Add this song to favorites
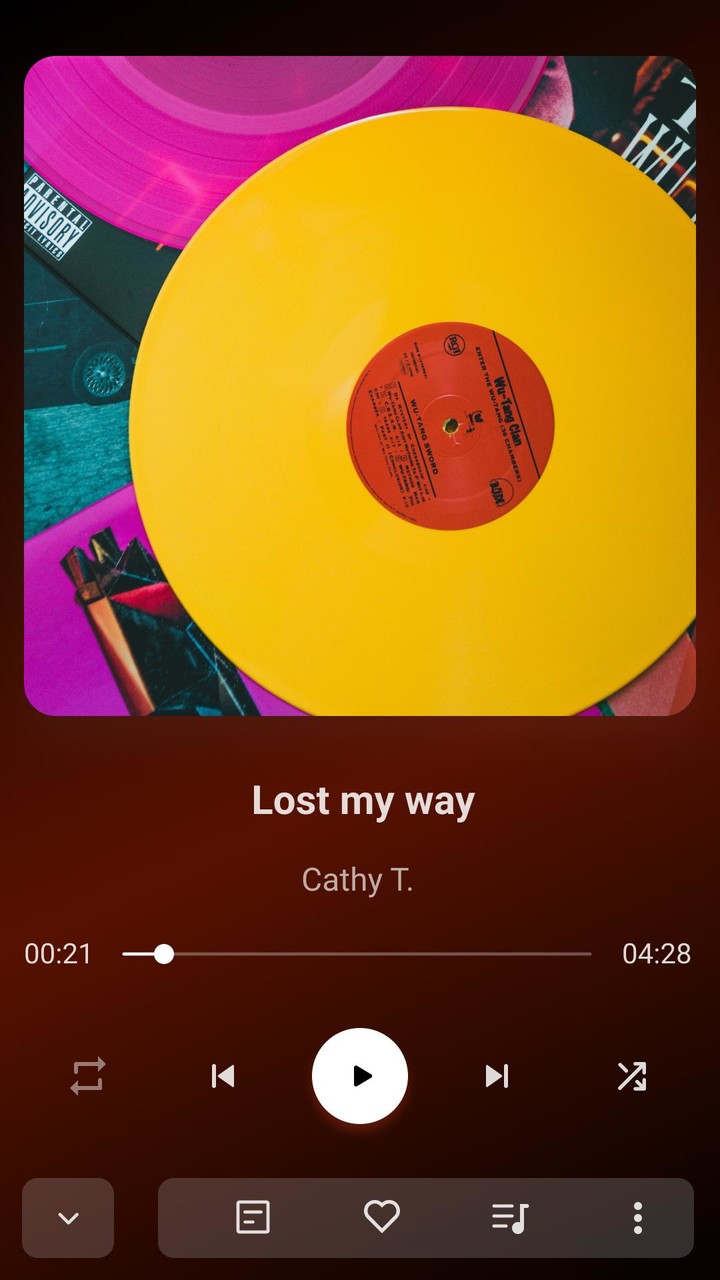The image size is (720, 1280). [381, 1217]
